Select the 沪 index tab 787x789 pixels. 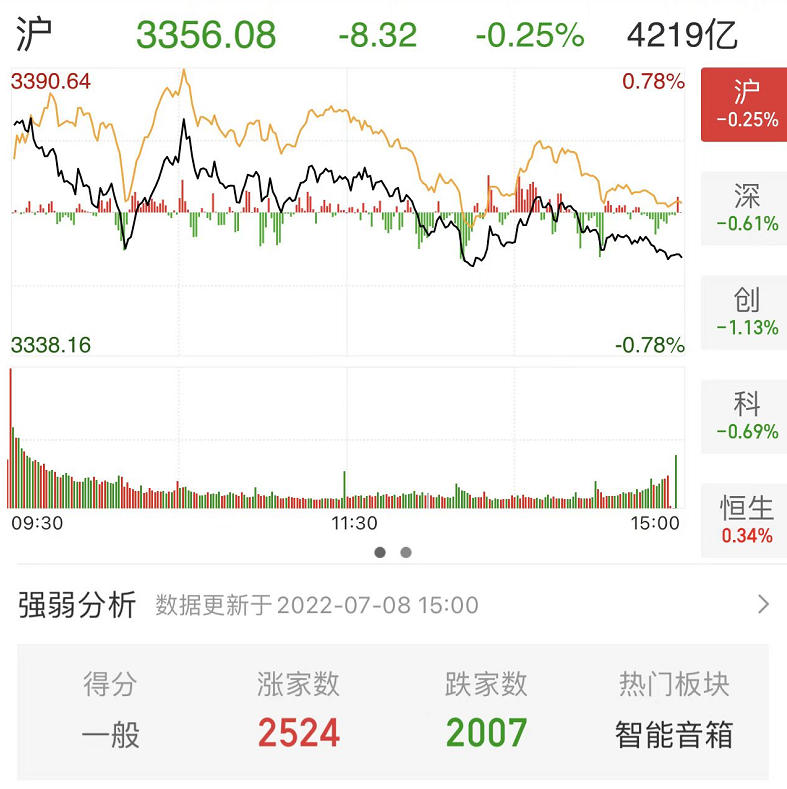pyautogui.click(x=743, y=105)
